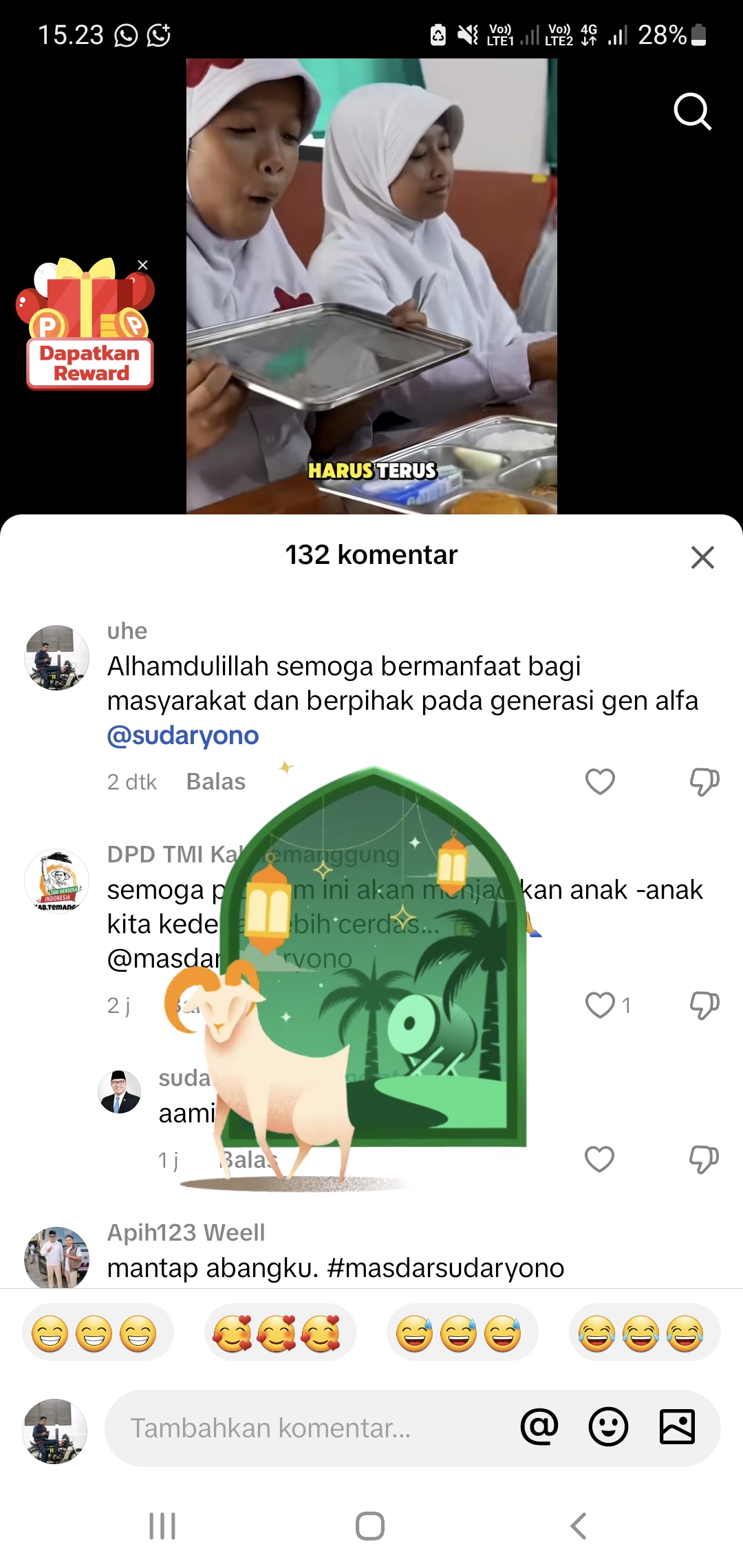Open uhe's profile avatar
This screenshot has height=1568, width=743.
(57, 657)
